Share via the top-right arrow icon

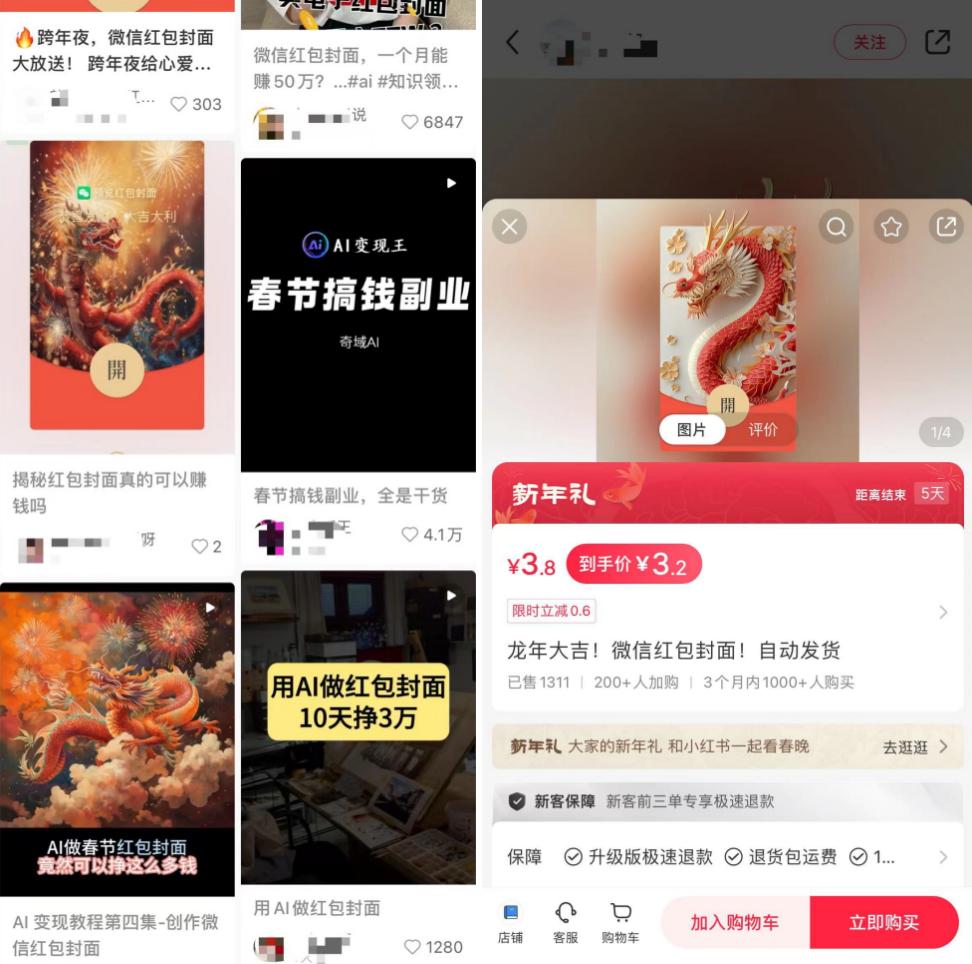click(937, 42)
